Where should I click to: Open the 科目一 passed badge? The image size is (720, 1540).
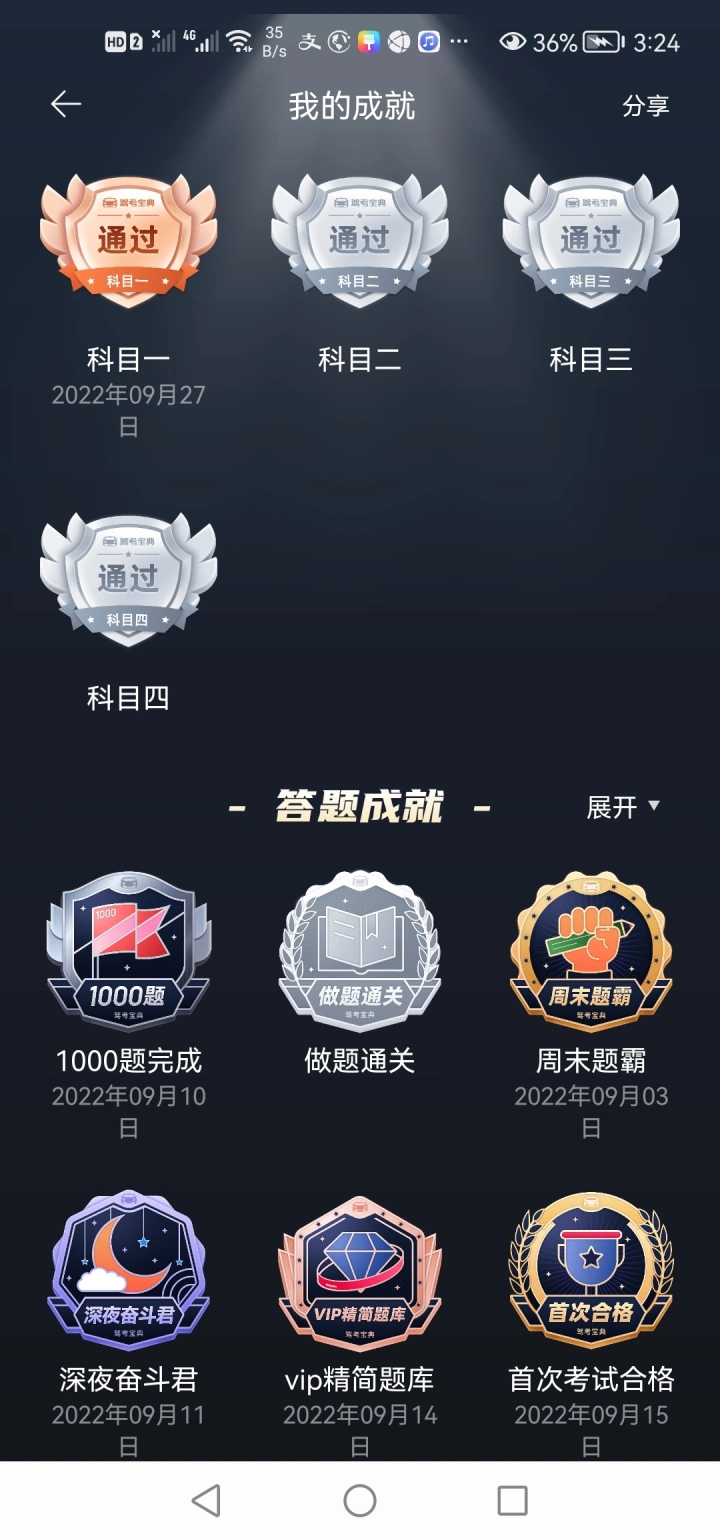(128, 240)
